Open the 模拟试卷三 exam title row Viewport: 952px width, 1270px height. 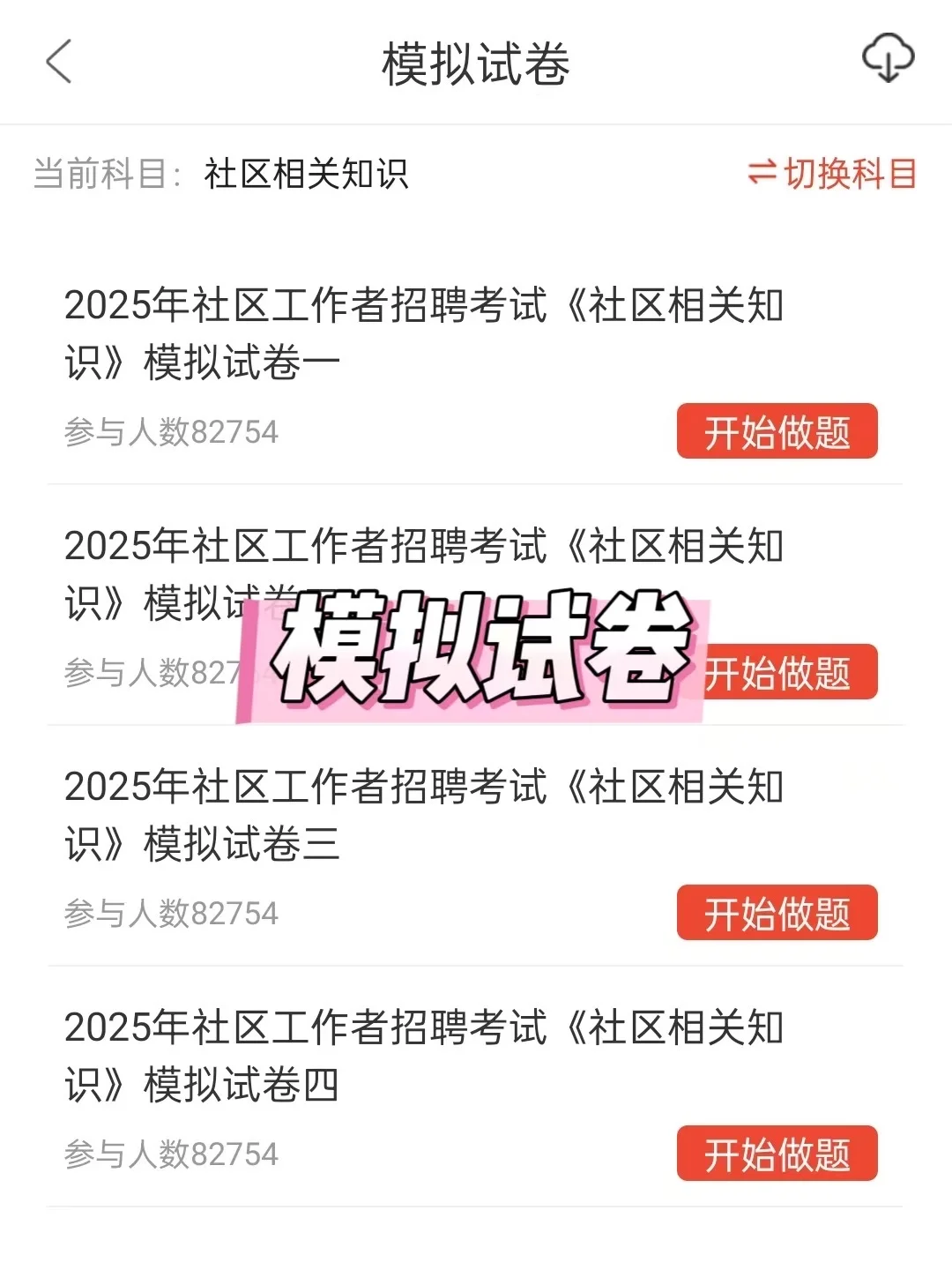(423, 815)
